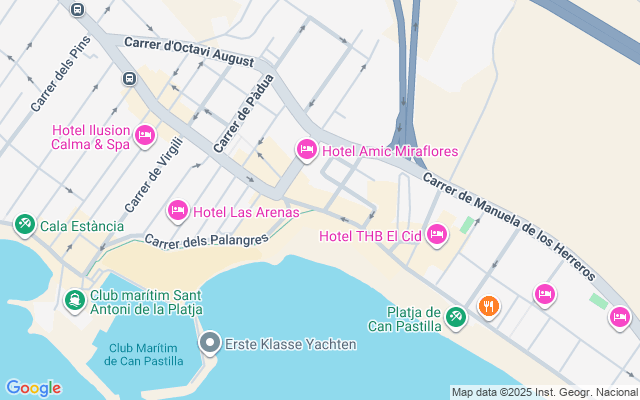View the Hotel THB El Cid pin

click(x=436, y=235)
